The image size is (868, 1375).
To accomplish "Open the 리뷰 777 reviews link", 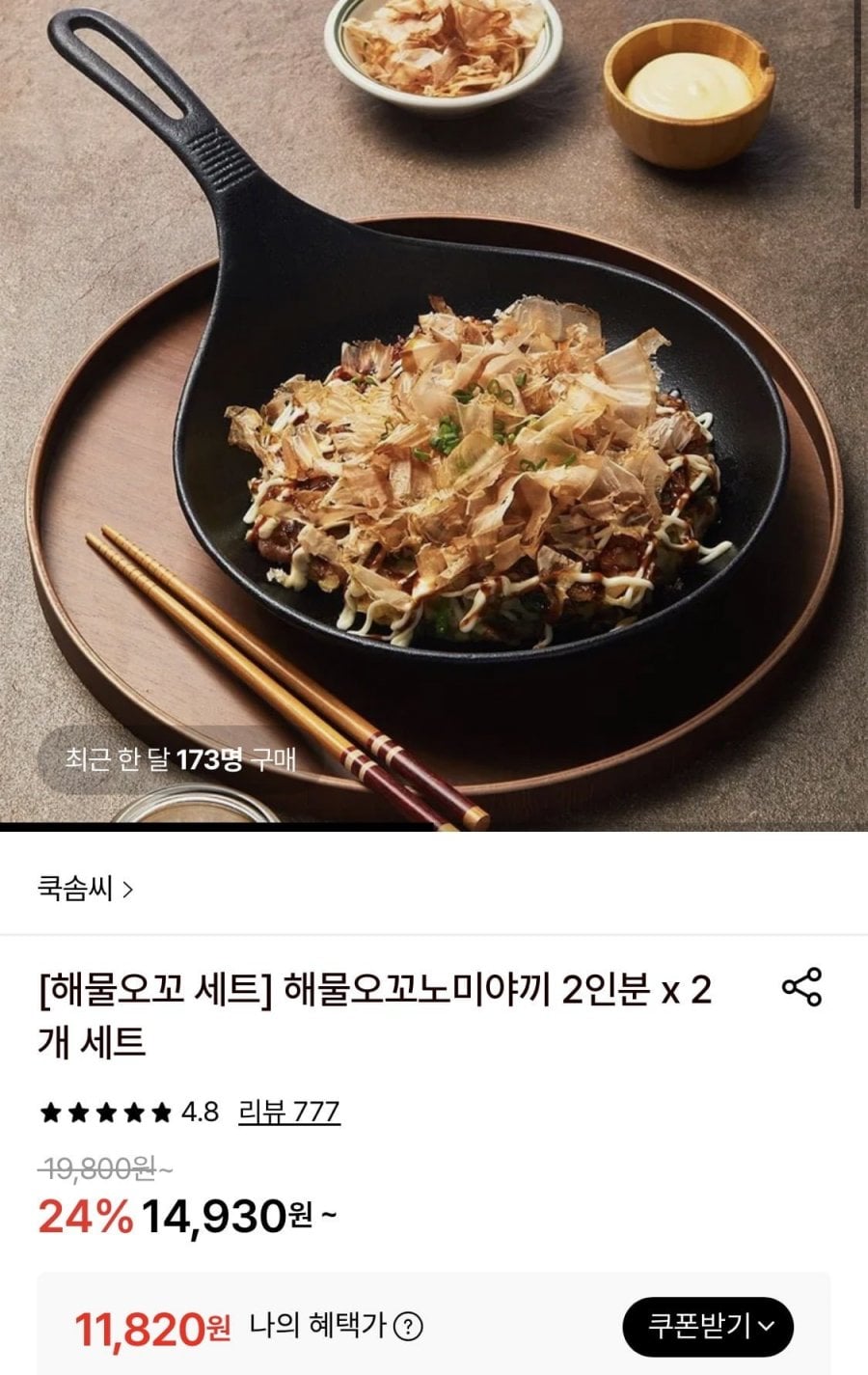I will tap(289, 1113).
